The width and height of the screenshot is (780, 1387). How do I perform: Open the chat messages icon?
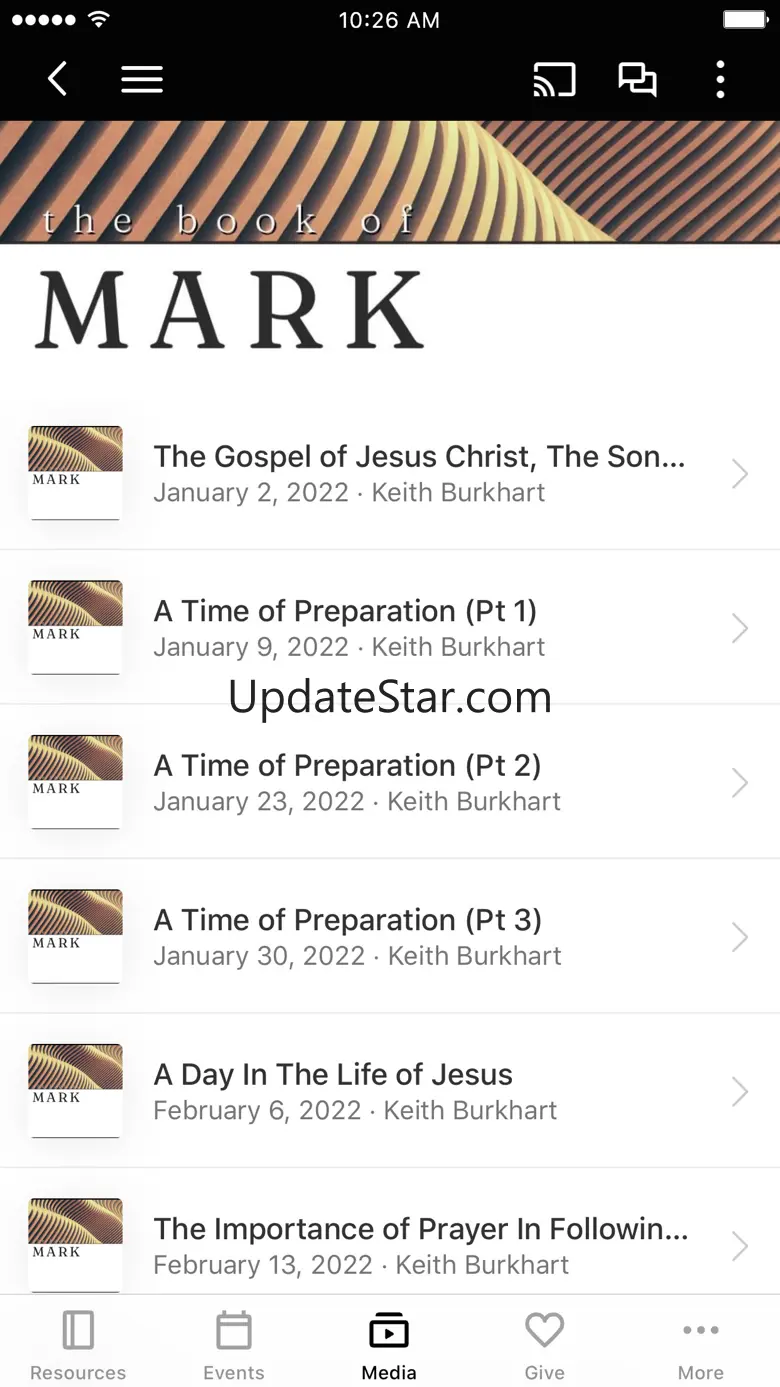click(637, 79)
